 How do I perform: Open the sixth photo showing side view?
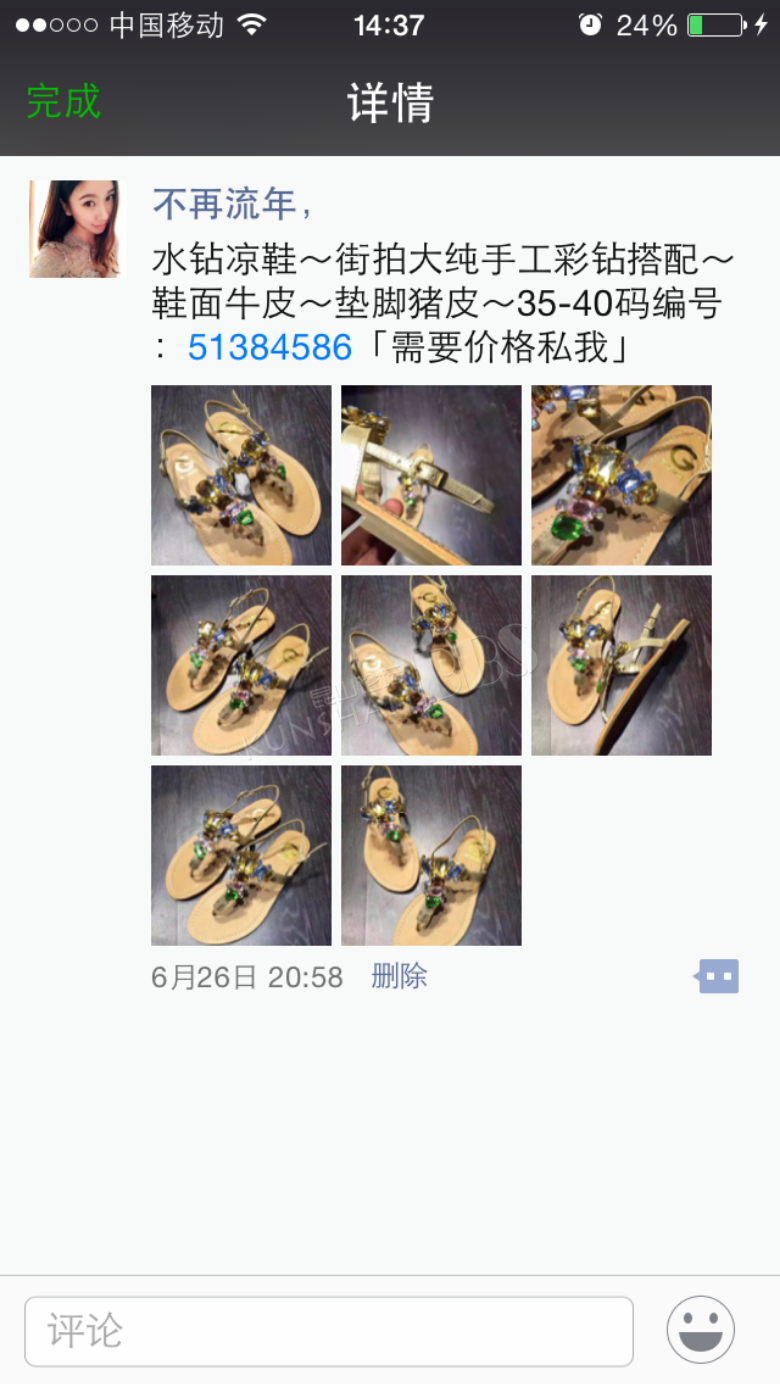coord(621,665)
